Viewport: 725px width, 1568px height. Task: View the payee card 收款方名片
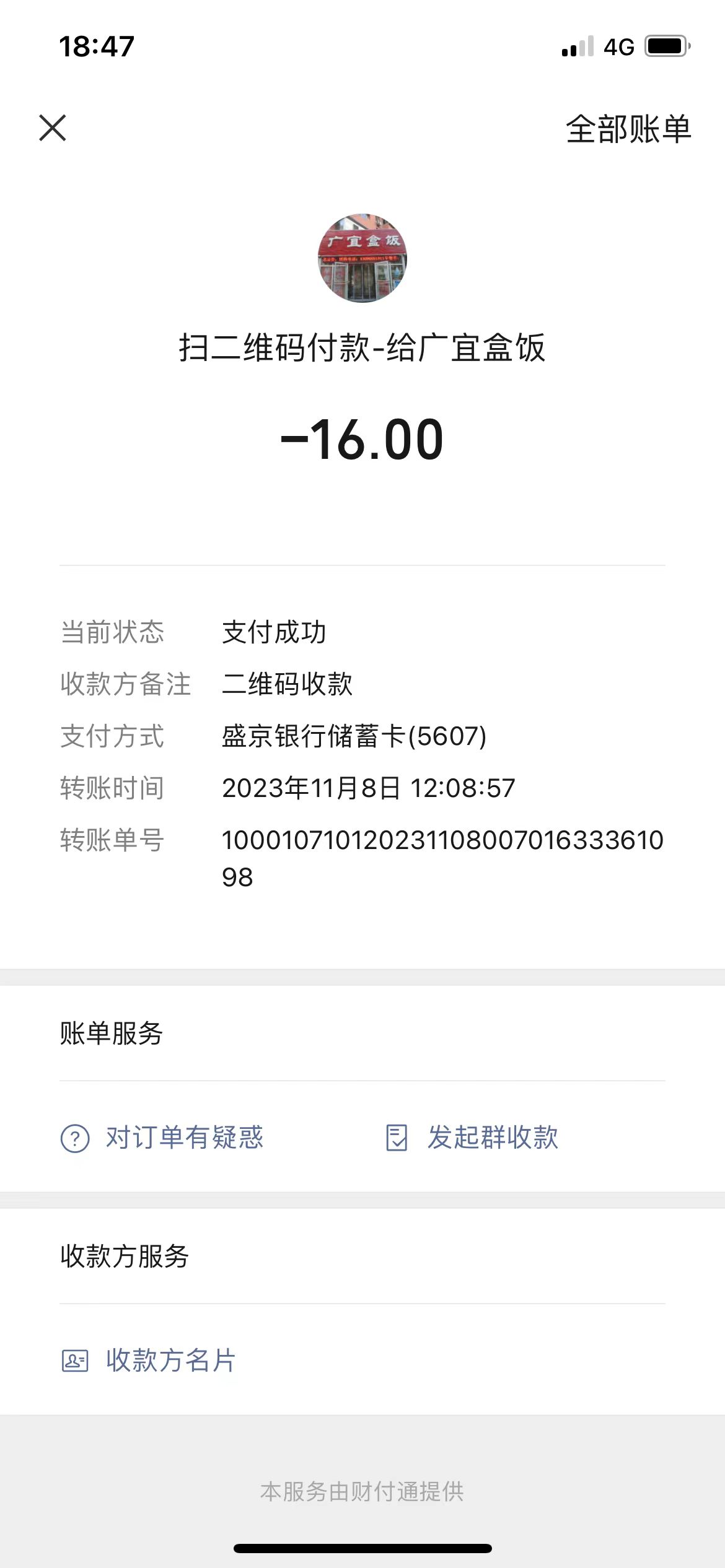(x=149, y=1361)
